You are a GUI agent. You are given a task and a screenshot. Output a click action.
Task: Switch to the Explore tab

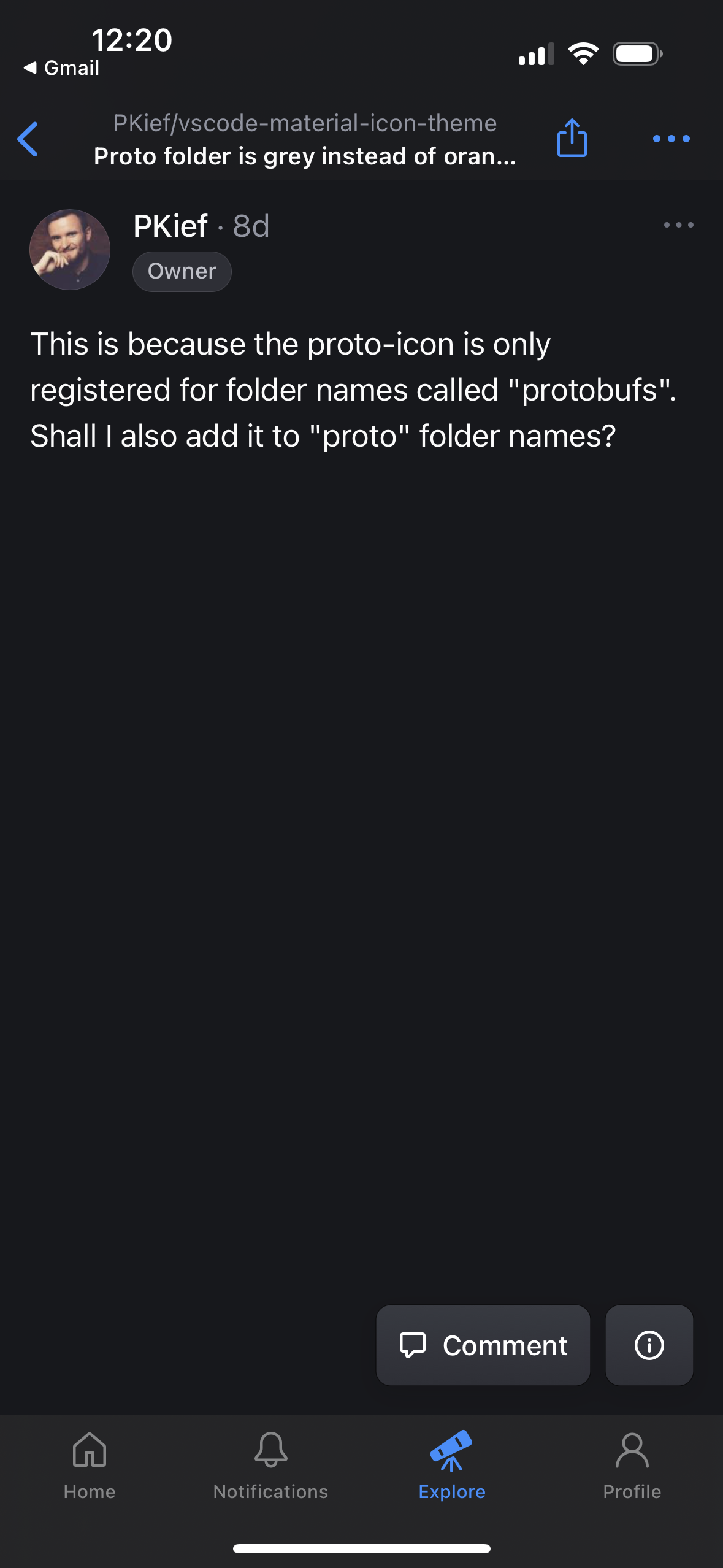tap(452, 1466)
